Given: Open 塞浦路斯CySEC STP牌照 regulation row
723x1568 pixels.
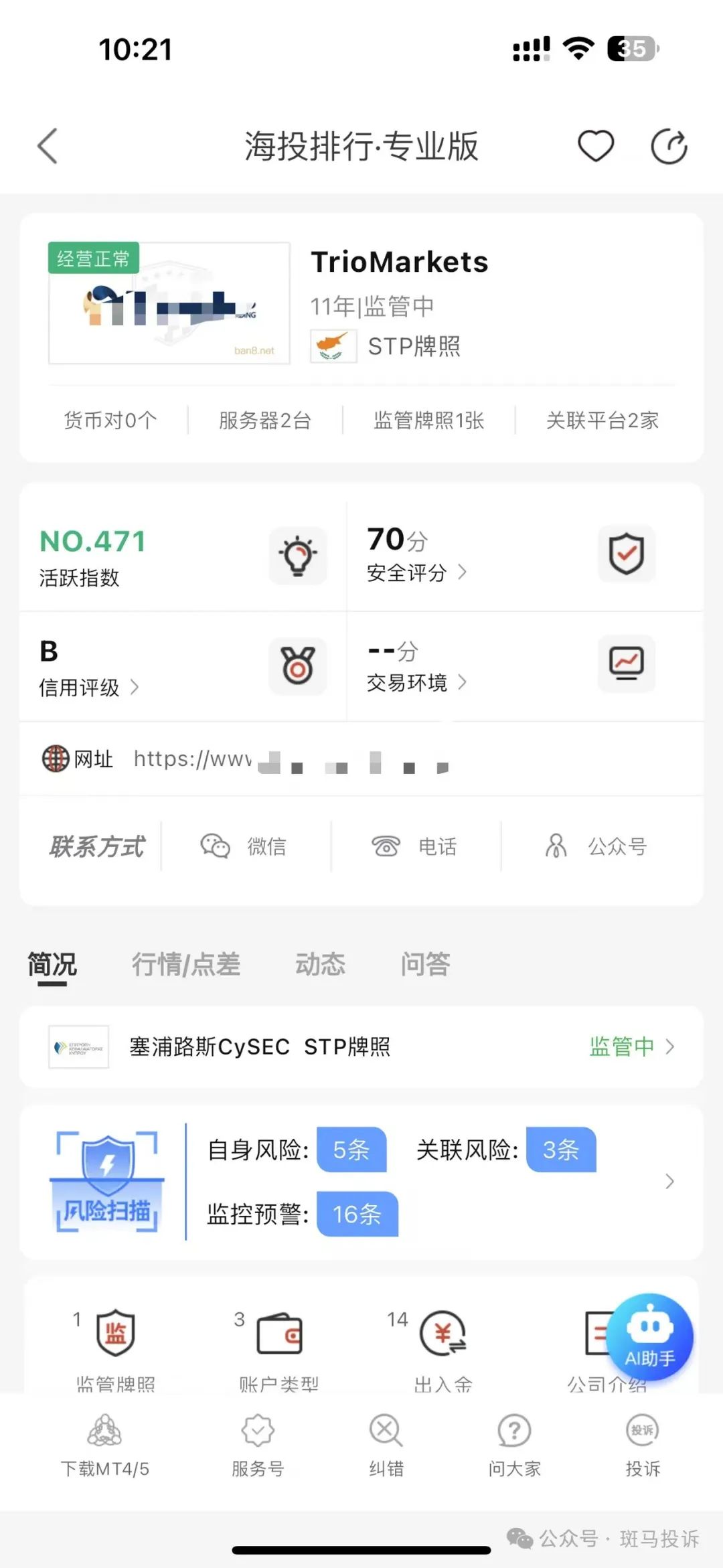Looking at the screenshot, I should click(x=361, y=1046).
